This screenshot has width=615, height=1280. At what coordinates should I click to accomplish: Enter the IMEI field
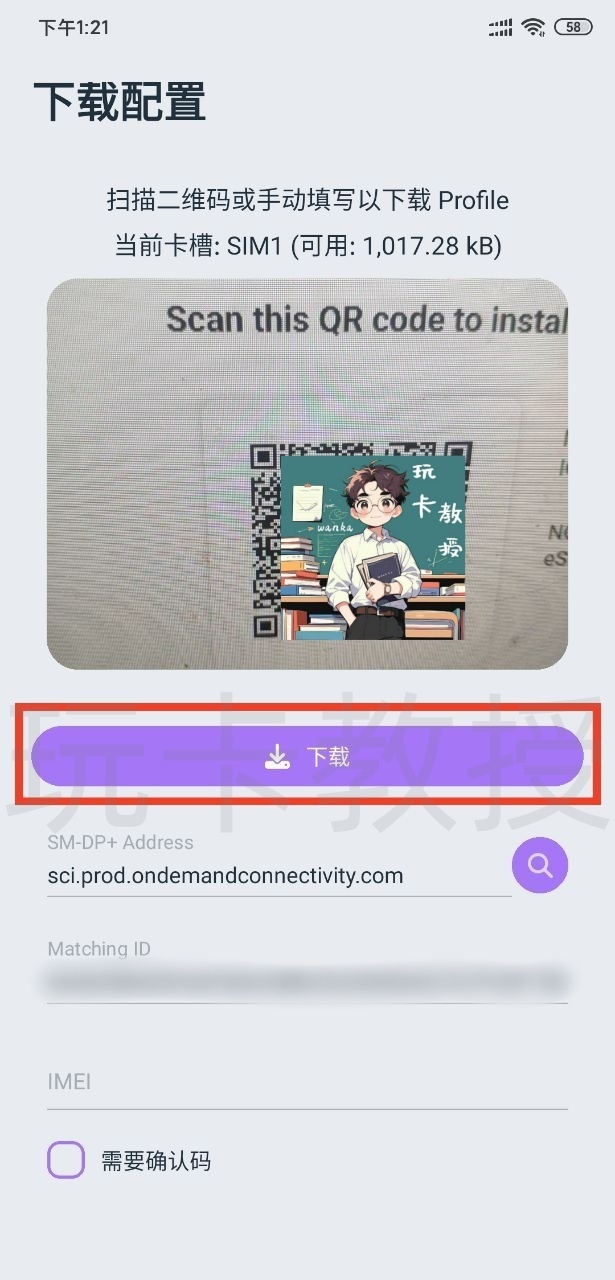click(307, 1082)
